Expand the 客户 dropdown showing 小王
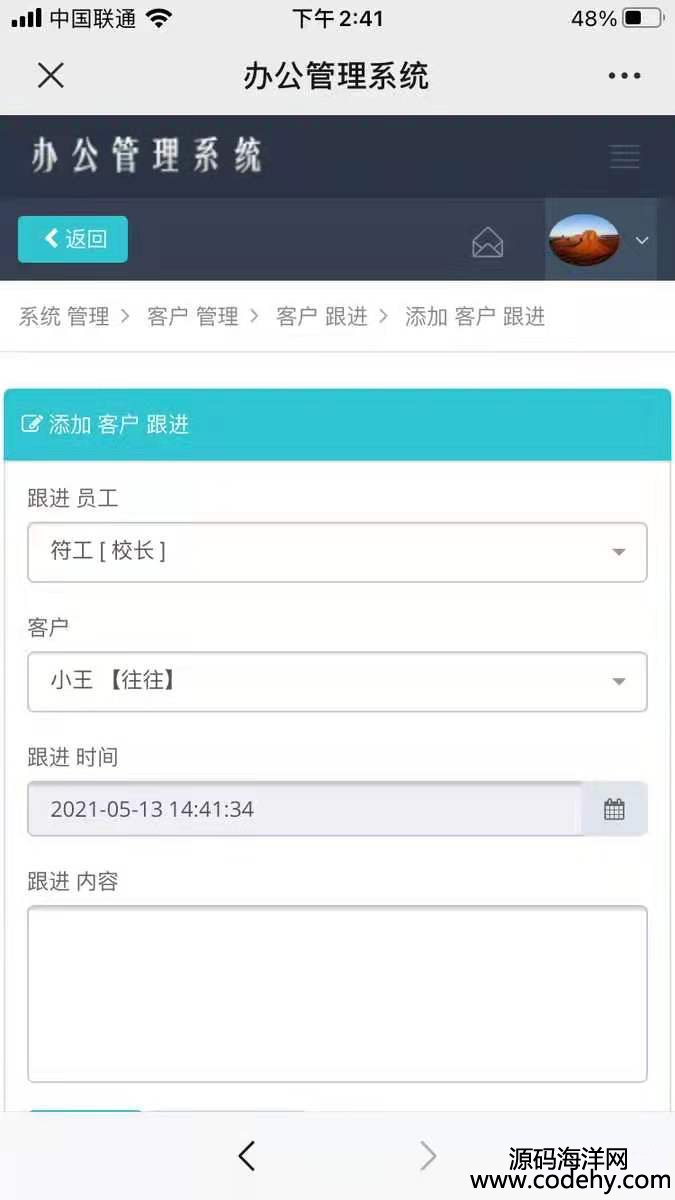675x1200 pixels. (337, 682)
